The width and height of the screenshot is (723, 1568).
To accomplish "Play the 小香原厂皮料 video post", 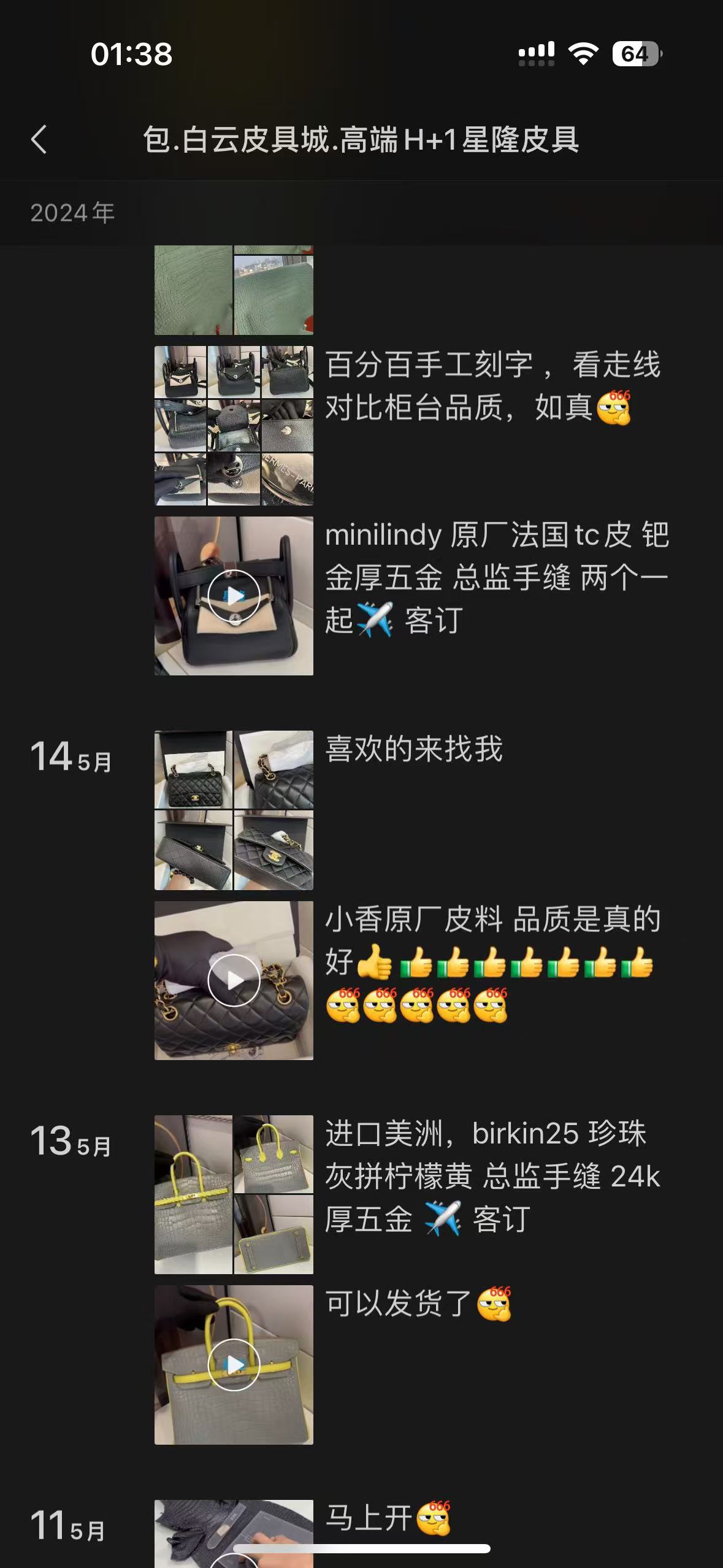I will tap(234, 980).
